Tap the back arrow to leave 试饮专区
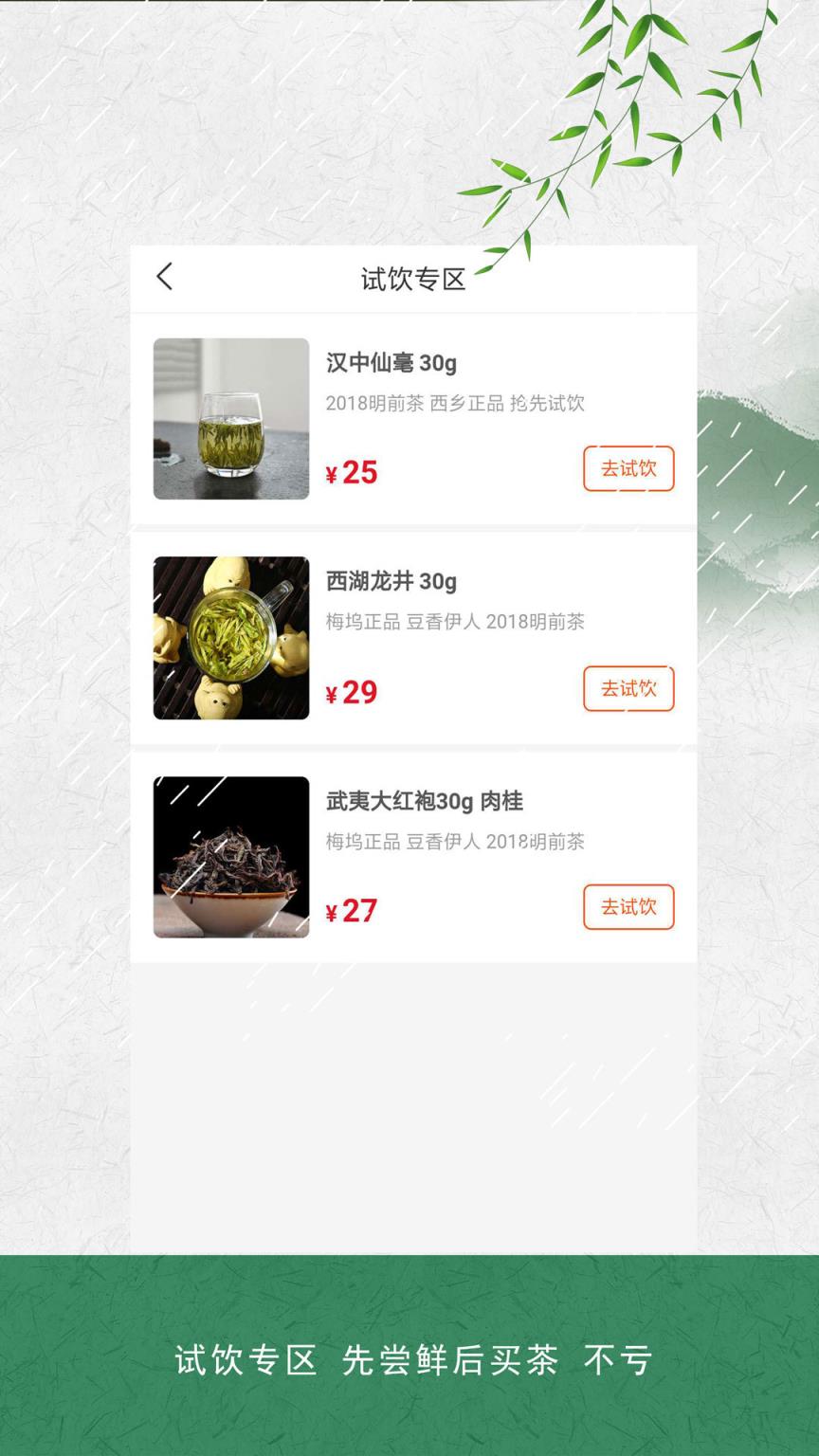 [164, 278]
